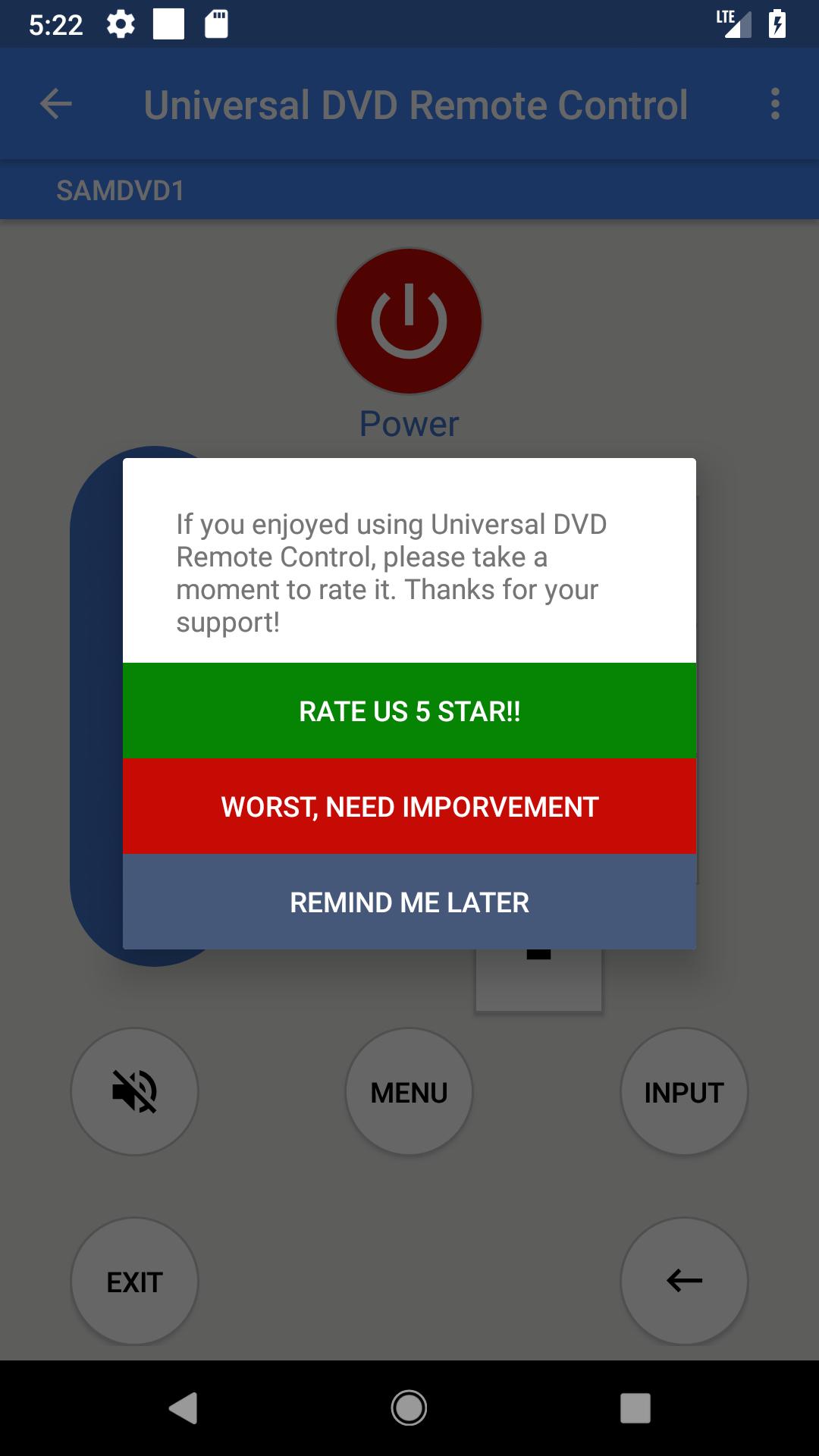Screen dimensions: 819x1456
Task: Tap RATE US 5 STAR!! button
Action: (x=409, y=711)
